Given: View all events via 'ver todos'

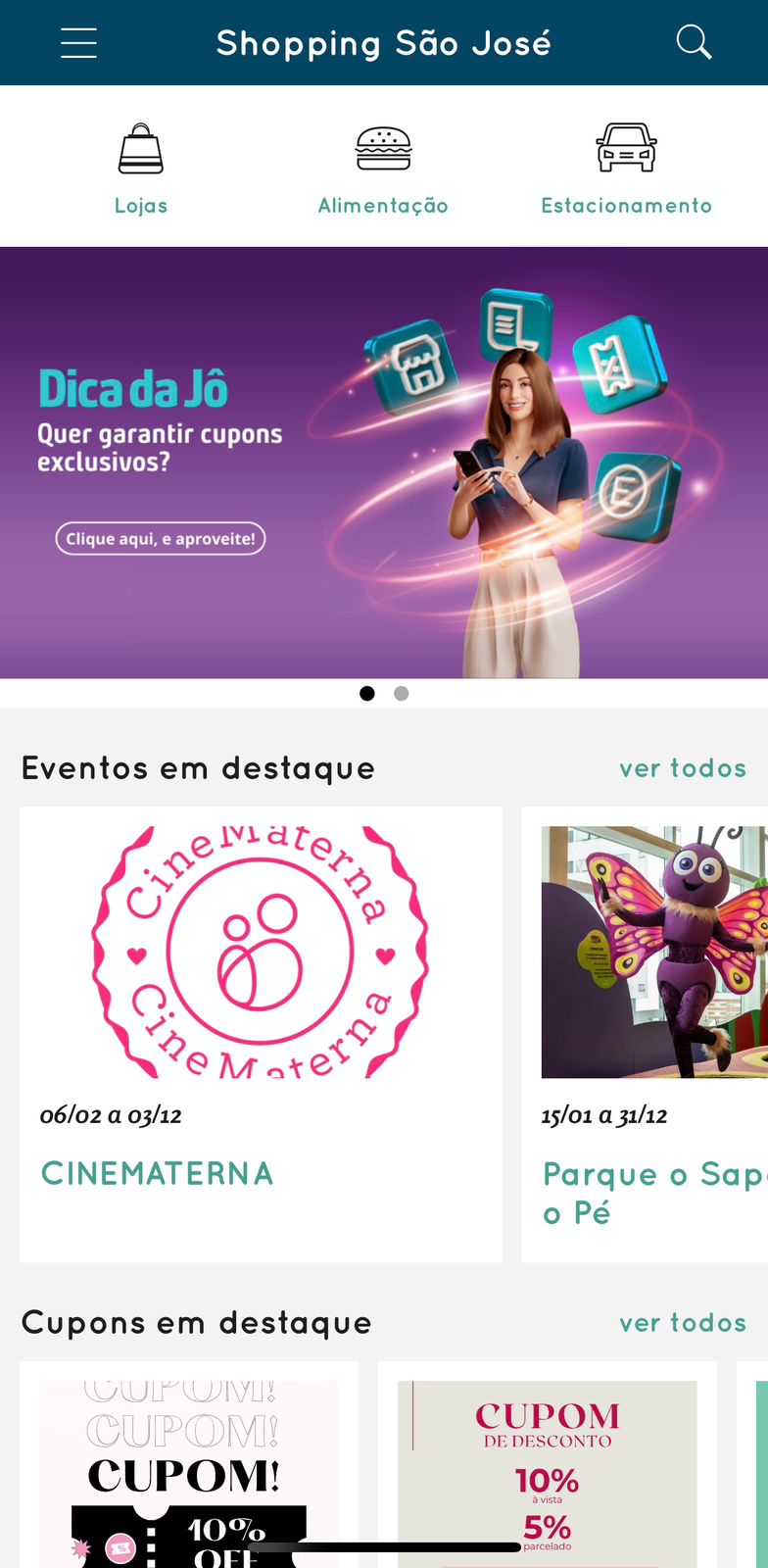Looking at the screenshot, I should (683, 769).
